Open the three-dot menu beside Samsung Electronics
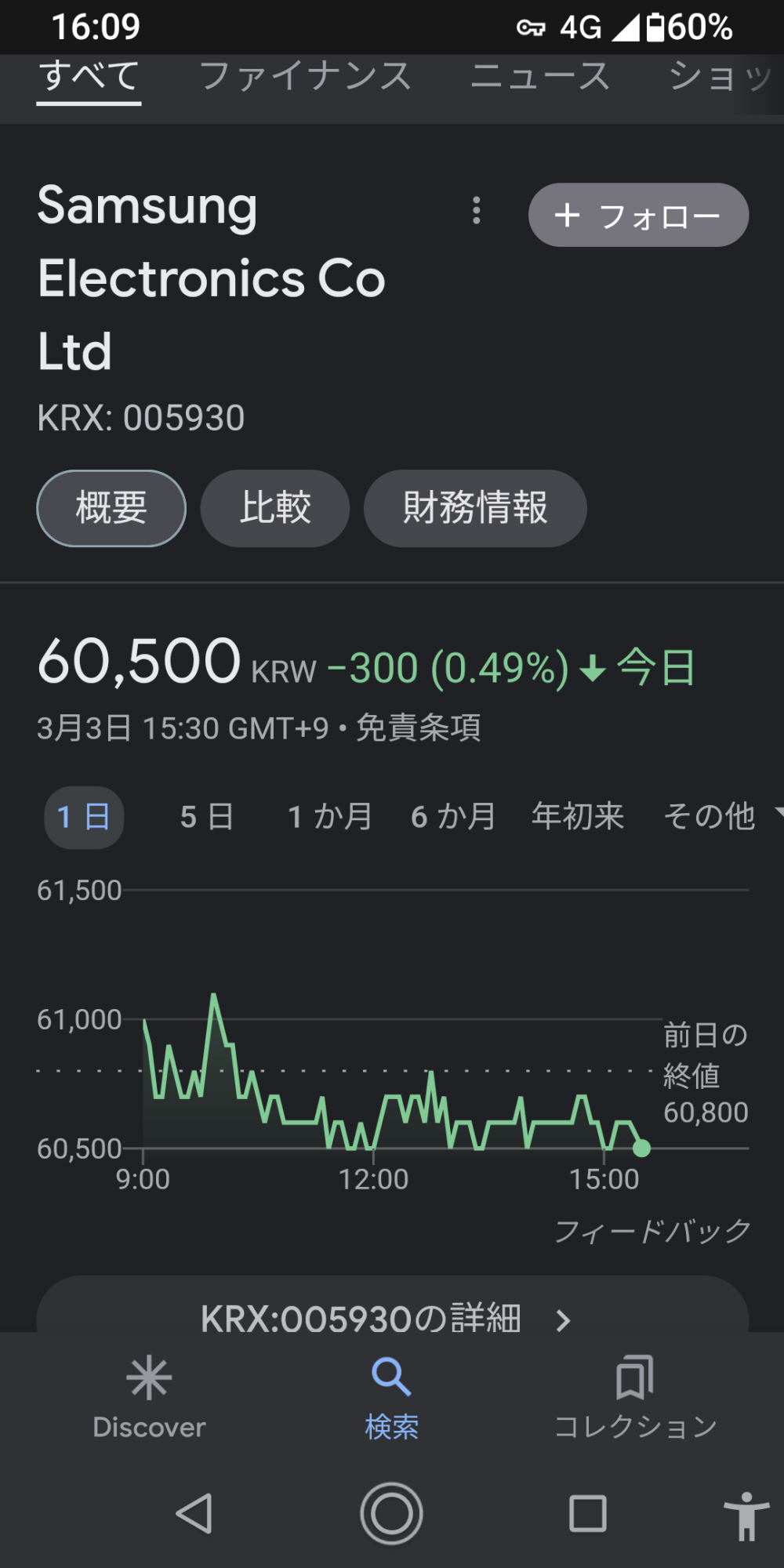This screenshot has height=1568, width=784. click(476, 211)
